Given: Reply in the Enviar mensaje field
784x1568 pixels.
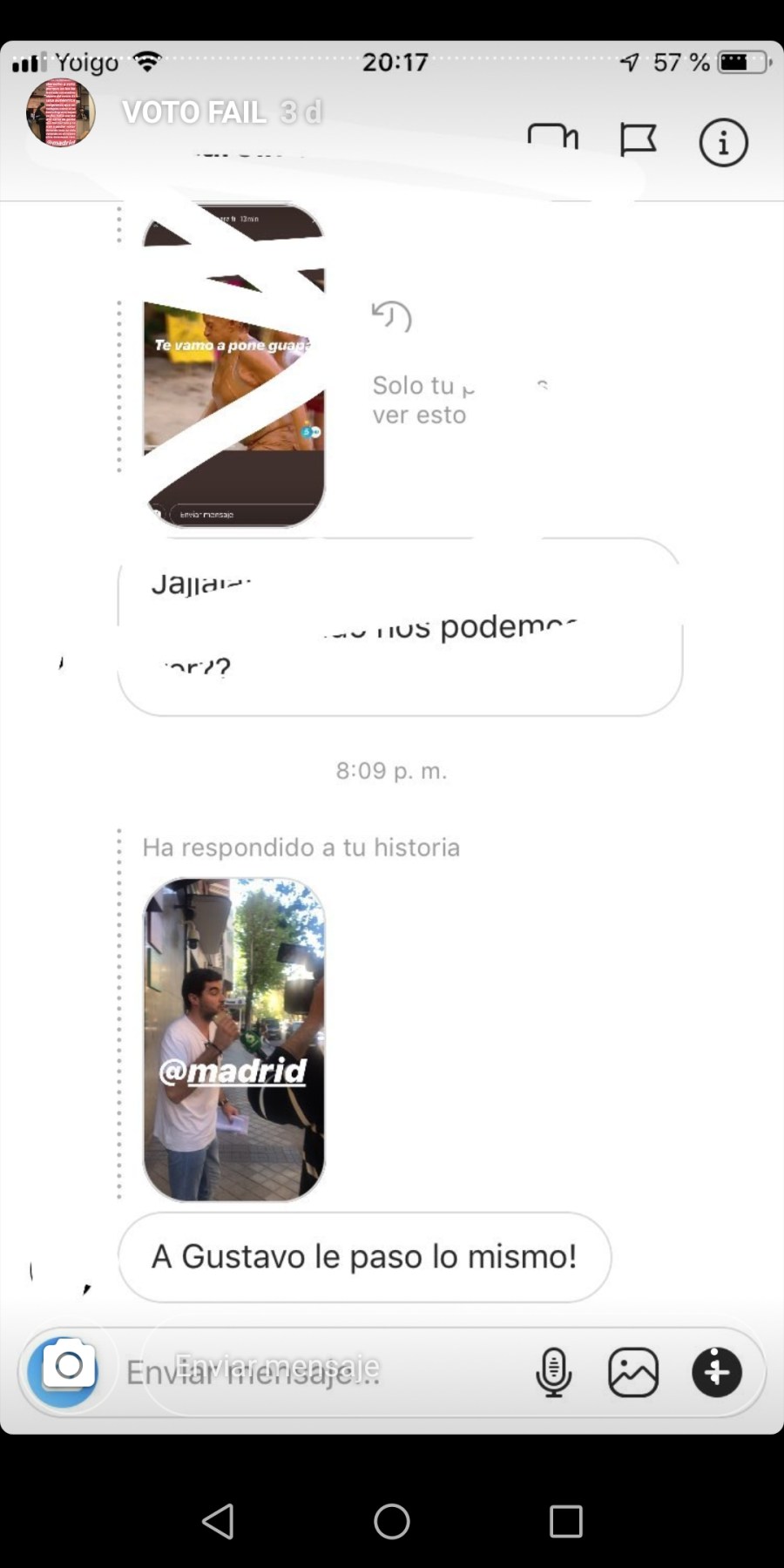Looking at the screenshot, I should coord(322,1372).
